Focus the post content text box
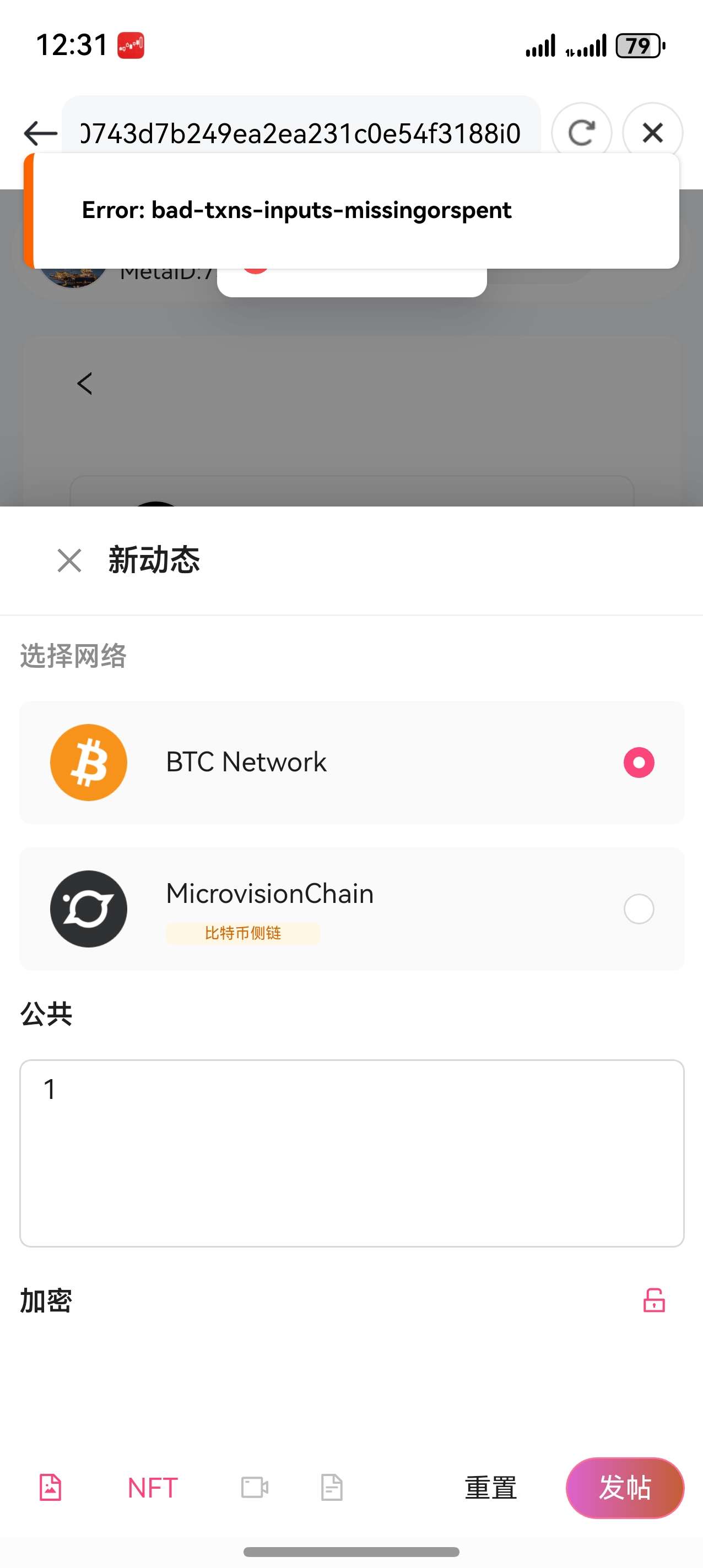The height and width of the screenshot is (1568, 703). coord(351,1153)
